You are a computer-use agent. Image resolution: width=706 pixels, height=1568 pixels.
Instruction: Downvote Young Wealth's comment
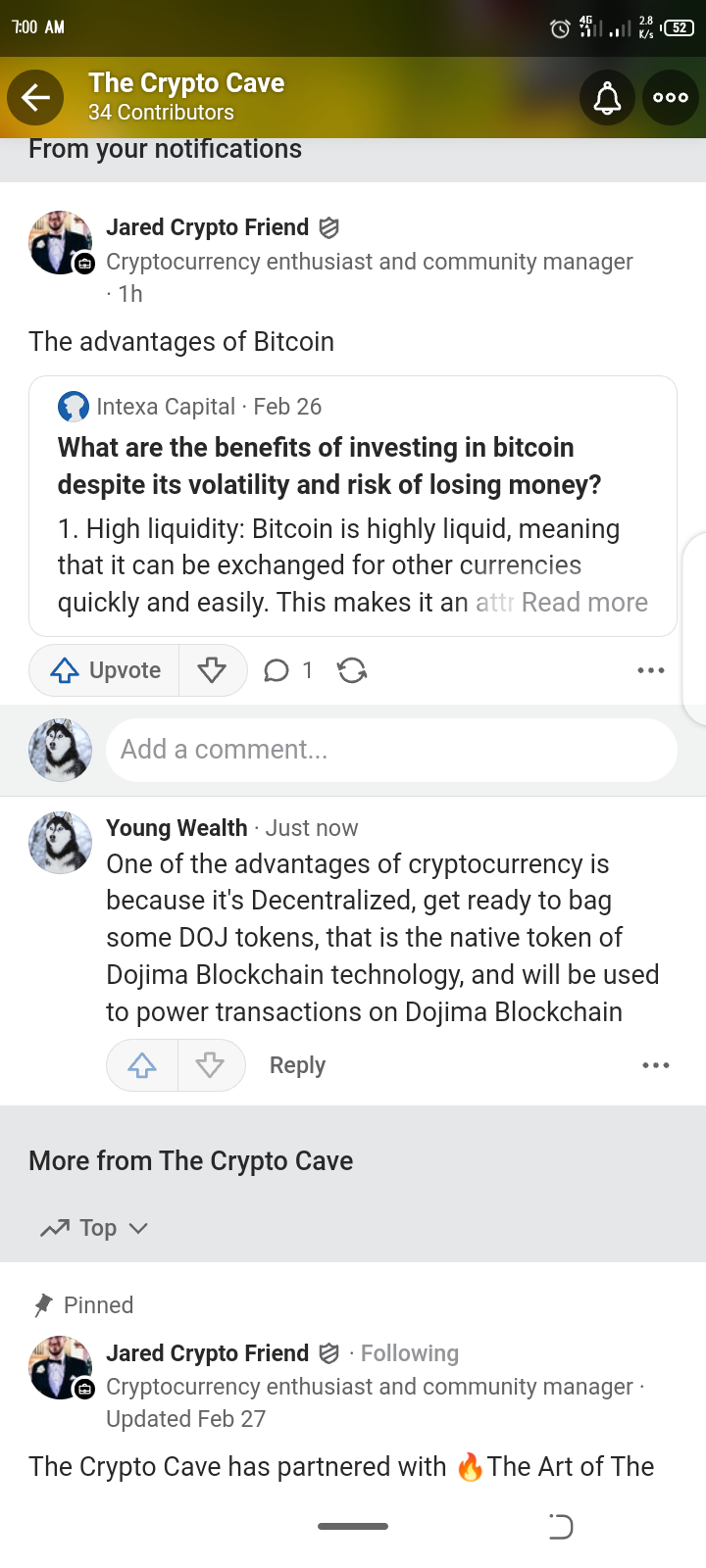tap(210, 1065)
